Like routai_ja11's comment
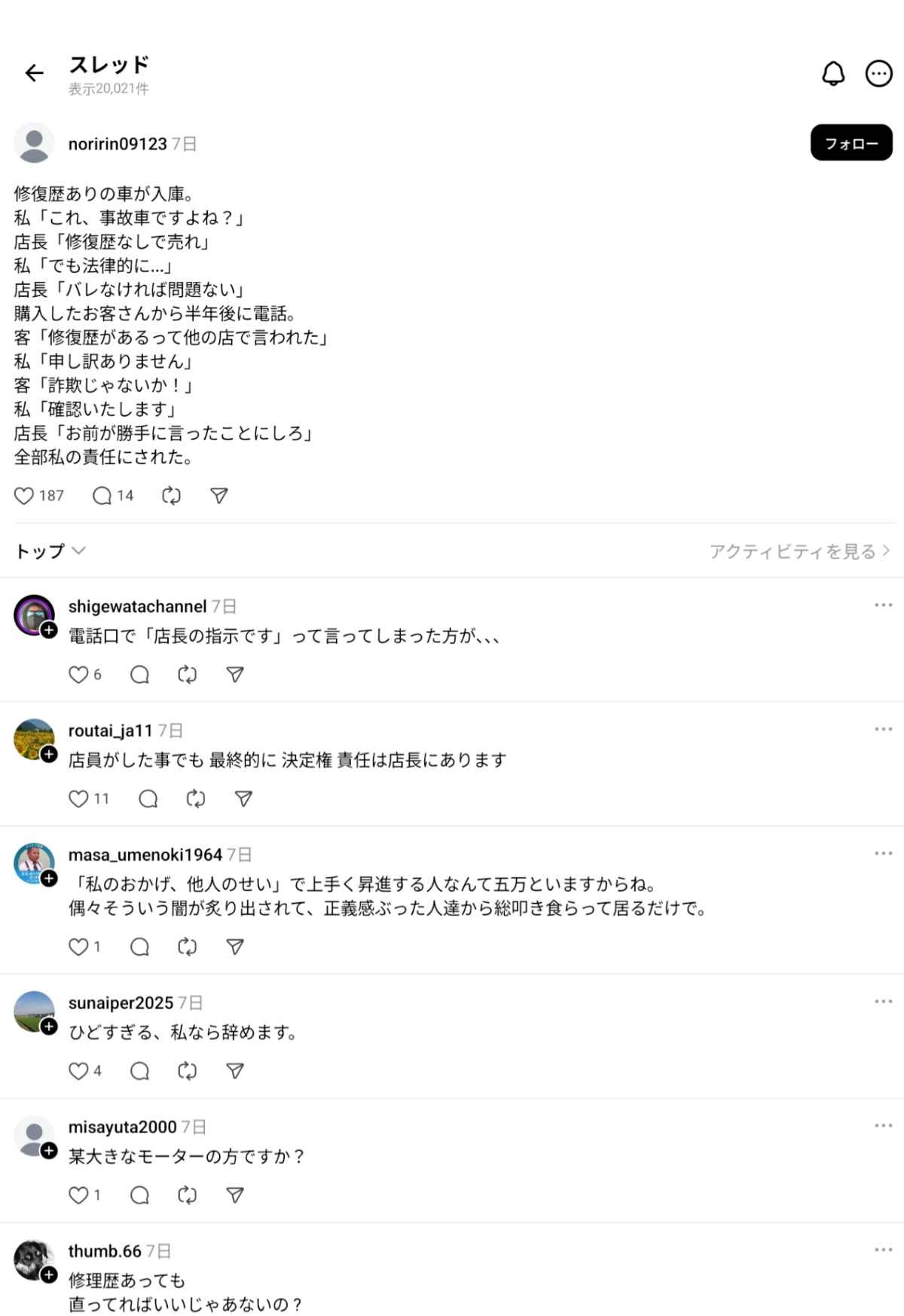 pyautogui.click(x=78, y=798)
